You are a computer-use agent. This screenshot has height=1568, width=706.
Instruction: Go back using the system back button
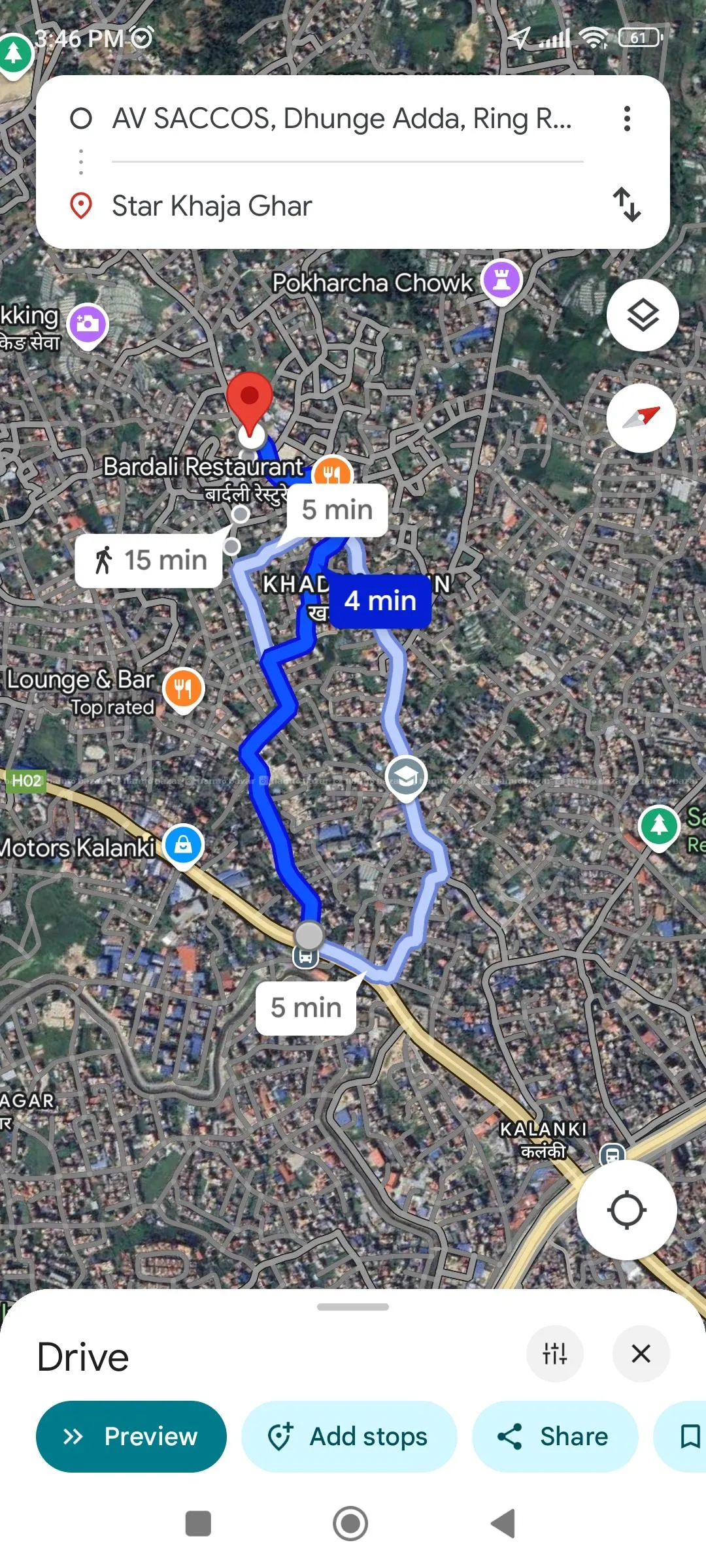tap(503, 1524)
